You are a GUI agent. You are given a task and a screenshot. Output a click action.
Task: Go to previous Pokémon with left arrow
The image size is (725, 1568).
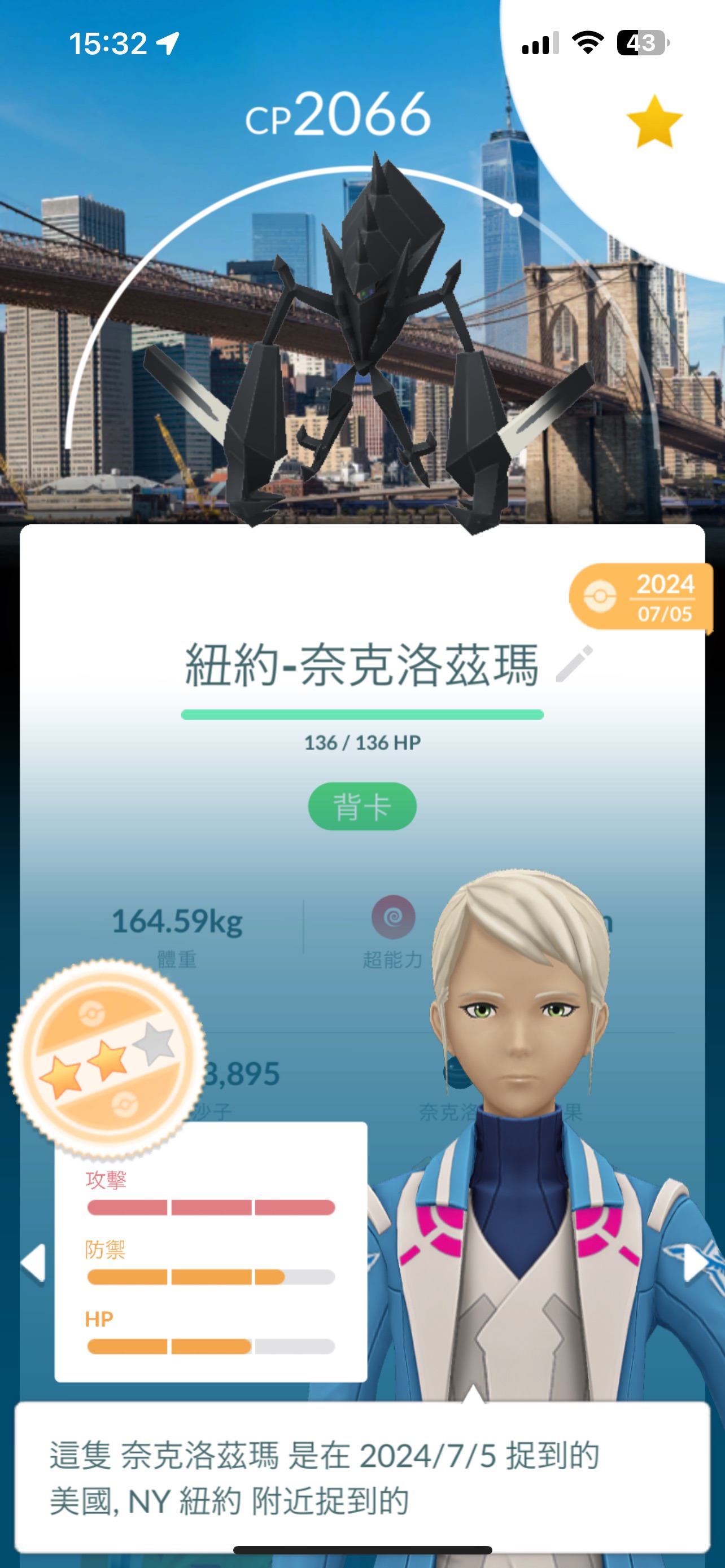(33, 1263)
